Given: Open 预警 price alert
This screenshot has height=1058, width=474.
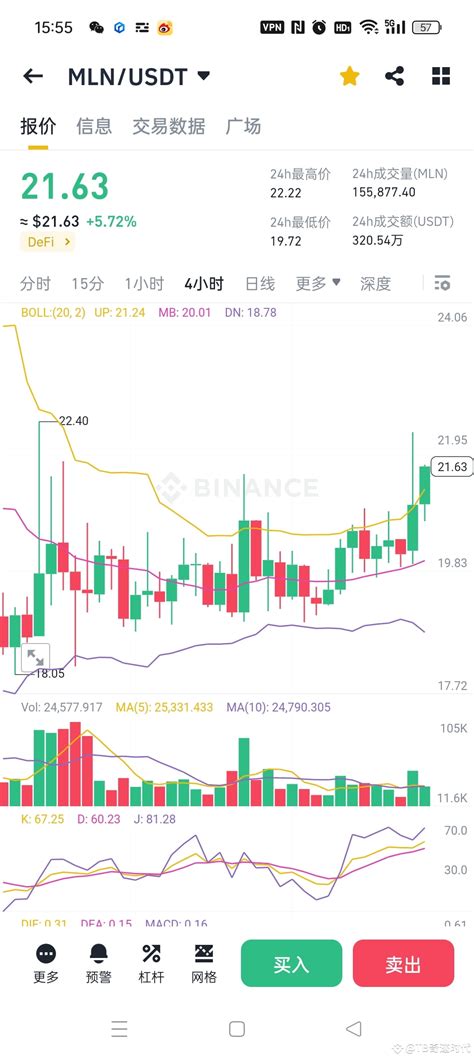Looking at the screenshot, I should click(99, 964).
